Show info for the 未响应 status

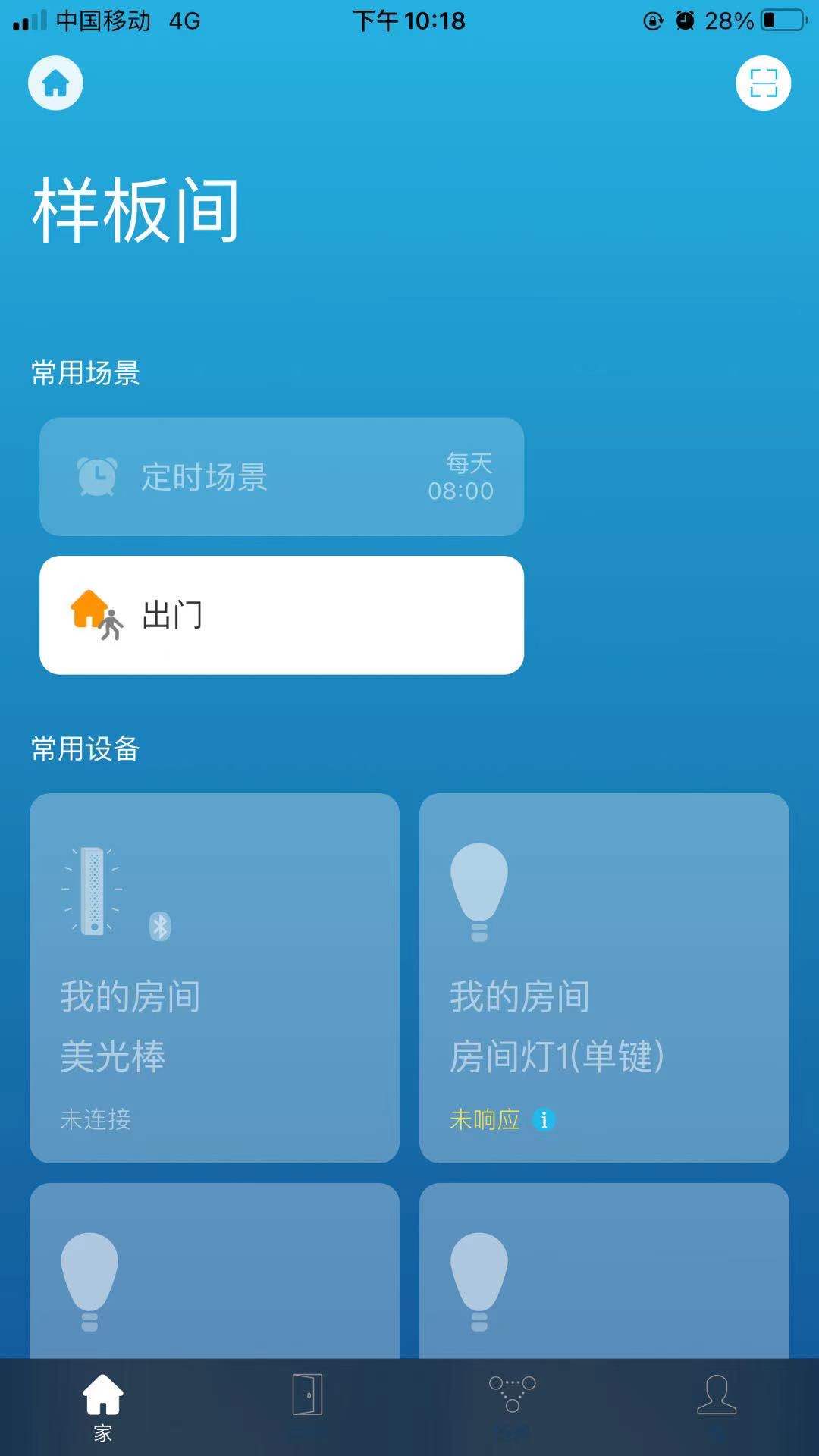(x=544, y=1119)
